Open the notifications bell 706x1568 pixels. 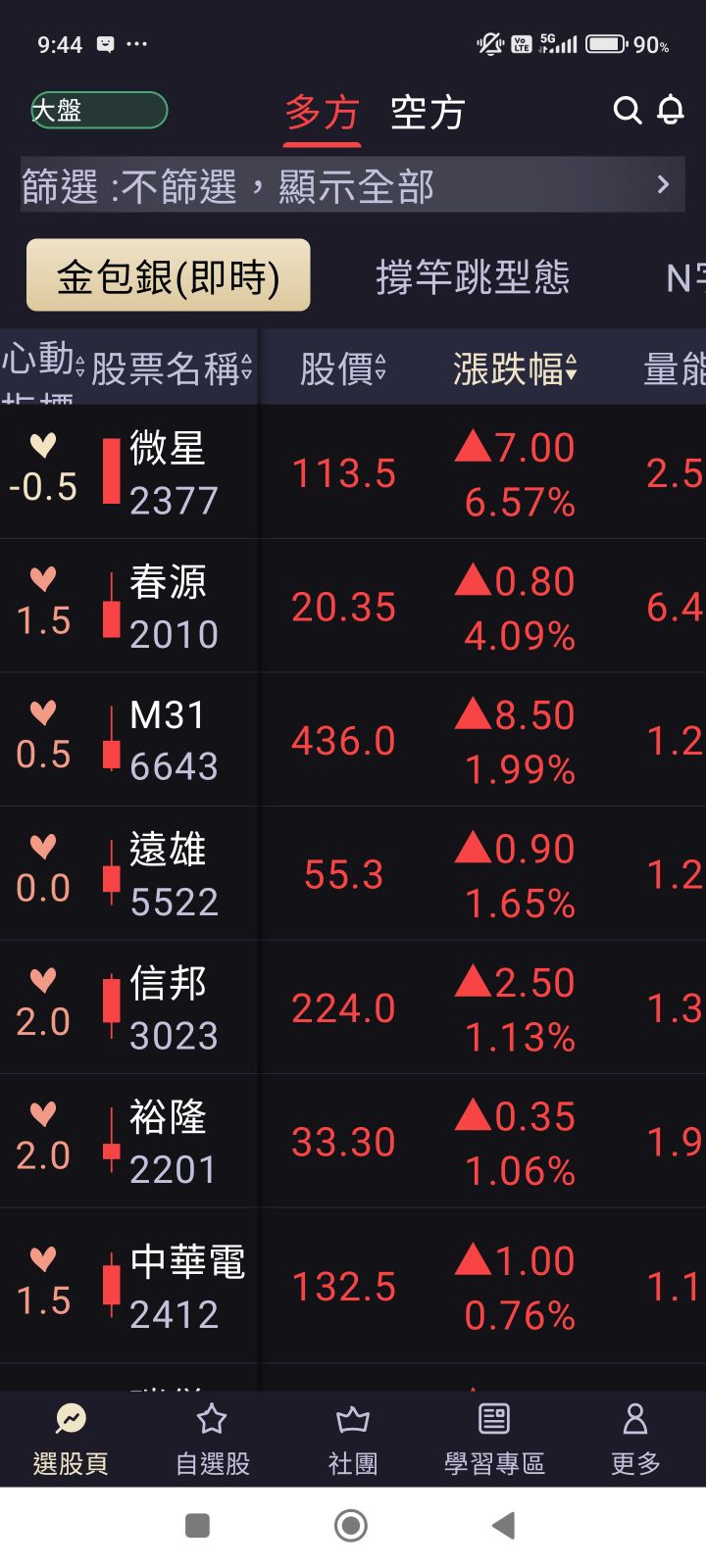click(671, 110)
